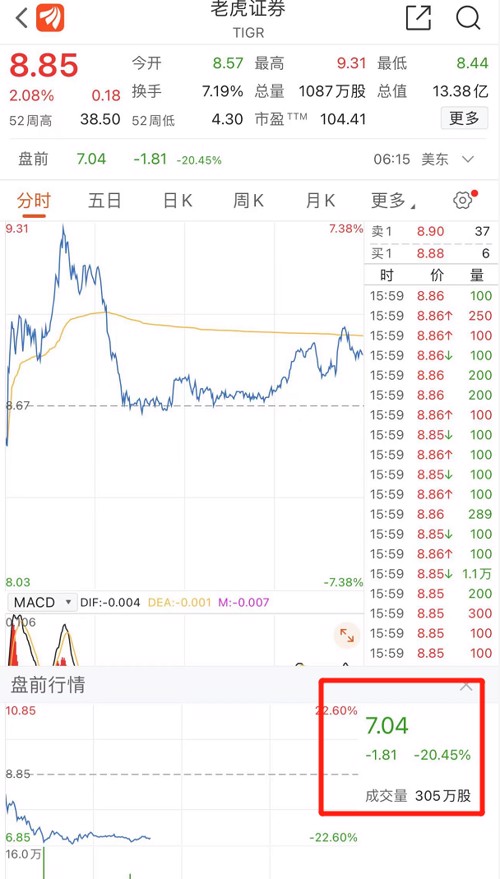This screenshot has width=500, height=879.
Task: Open chart settings gear icon
Action: click(x=463, y=200)
